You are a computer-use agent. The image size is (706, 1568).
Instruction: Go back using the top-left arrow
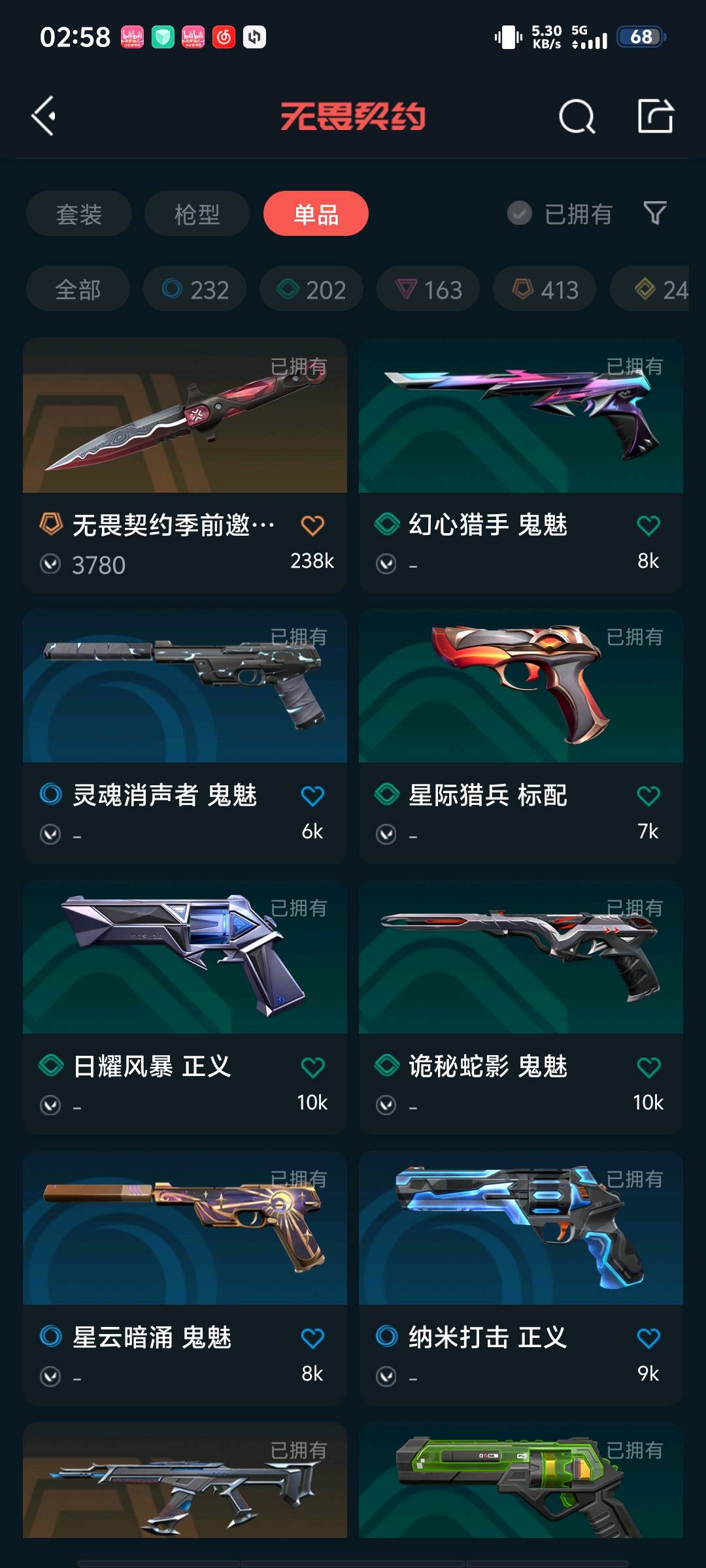point(44,116)
